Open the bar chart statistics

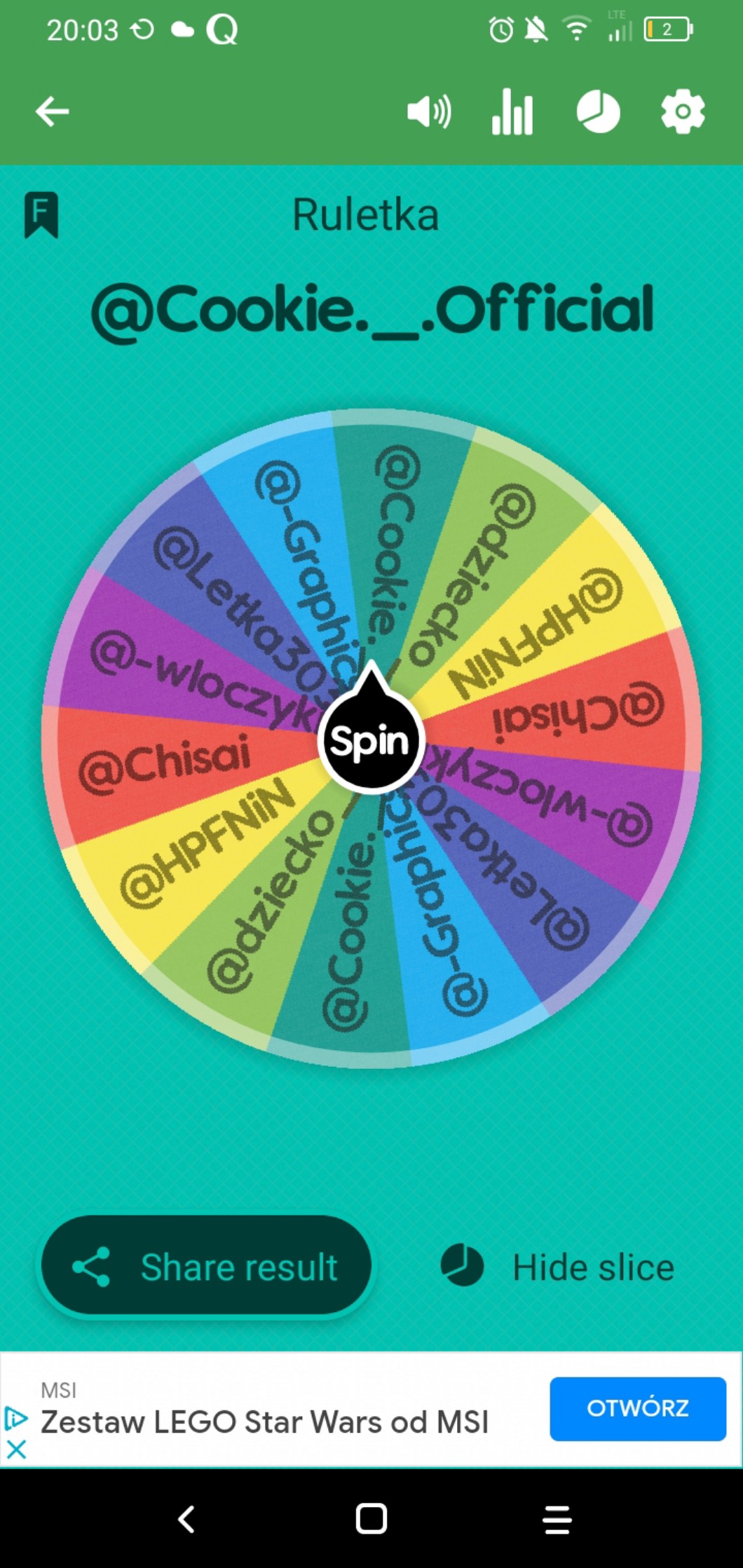click(512, 111)
